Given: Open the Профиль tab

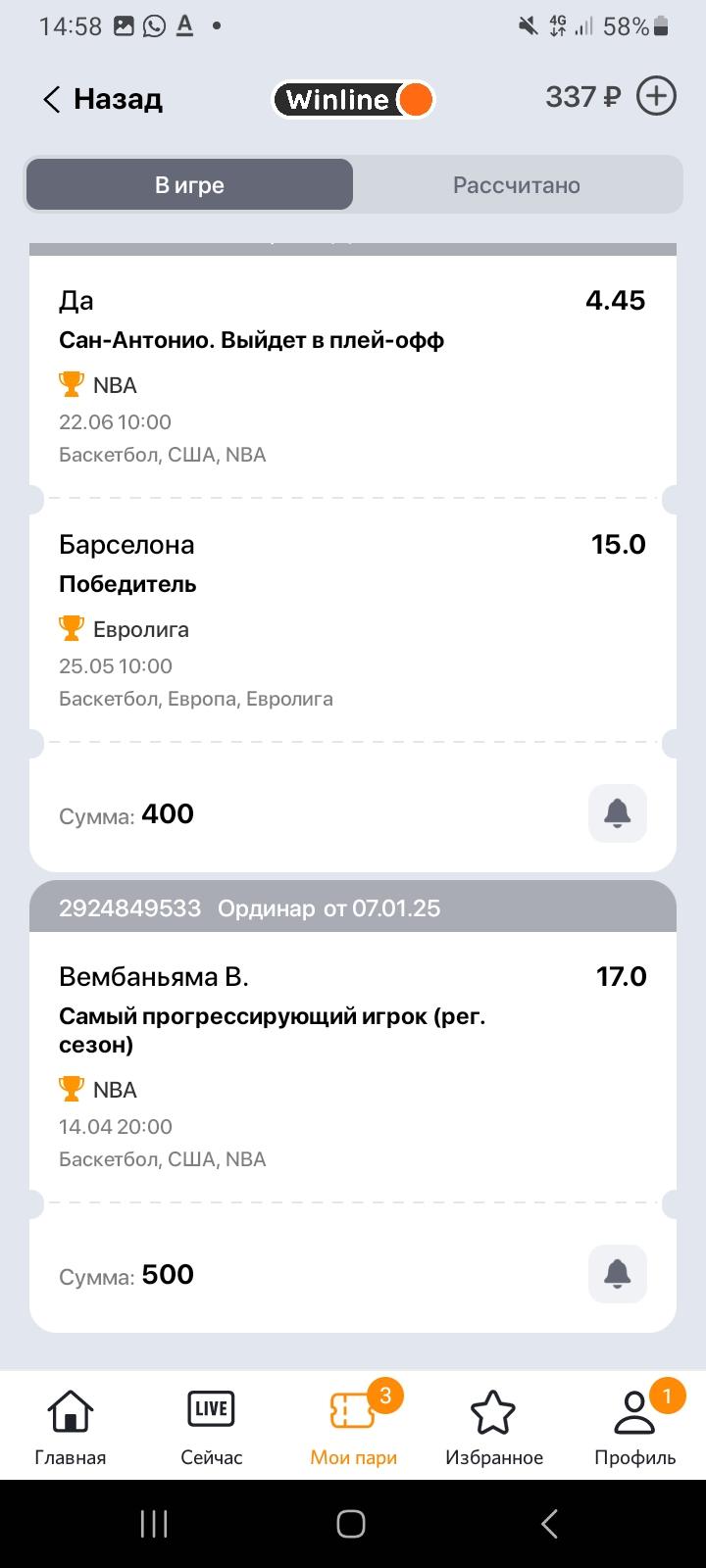Looking at the screenshot, I should coord(635,1426).
